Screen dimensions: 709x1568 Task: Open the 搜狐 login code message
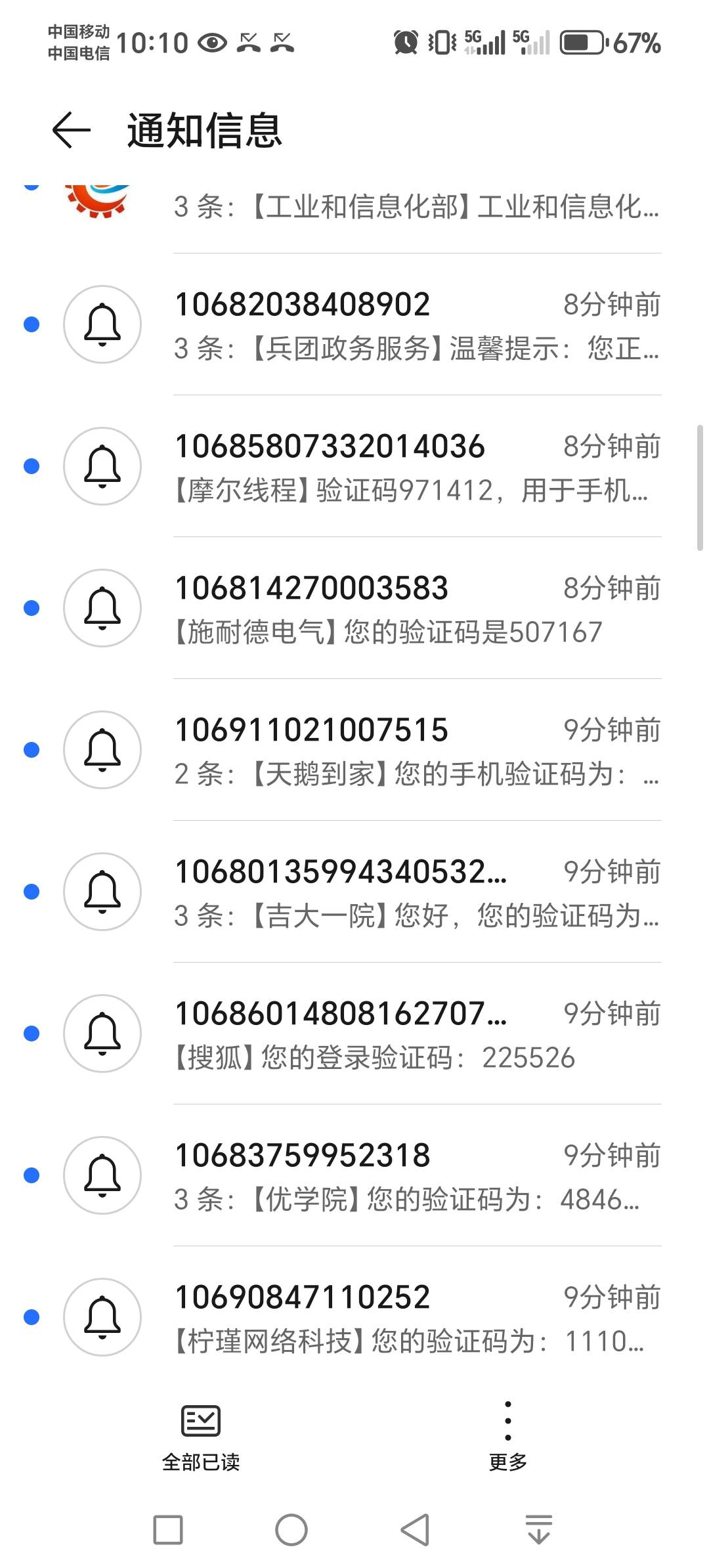354,1034
